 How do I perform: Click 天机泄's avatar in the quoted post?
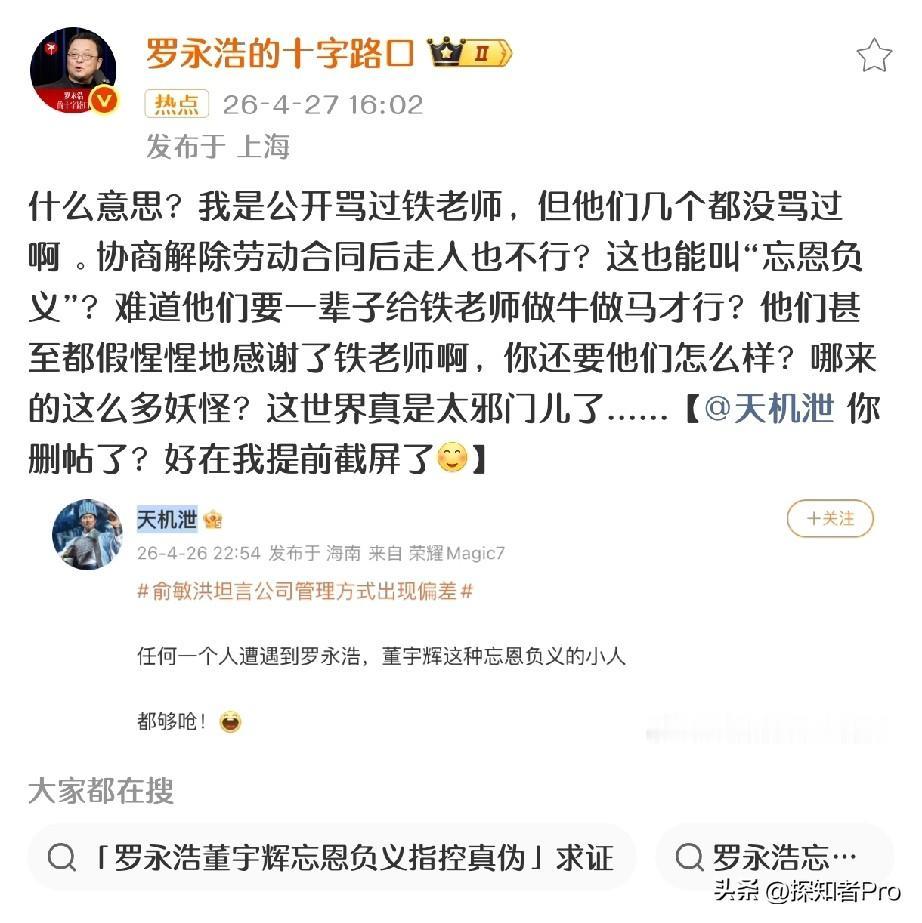[84, 534]
